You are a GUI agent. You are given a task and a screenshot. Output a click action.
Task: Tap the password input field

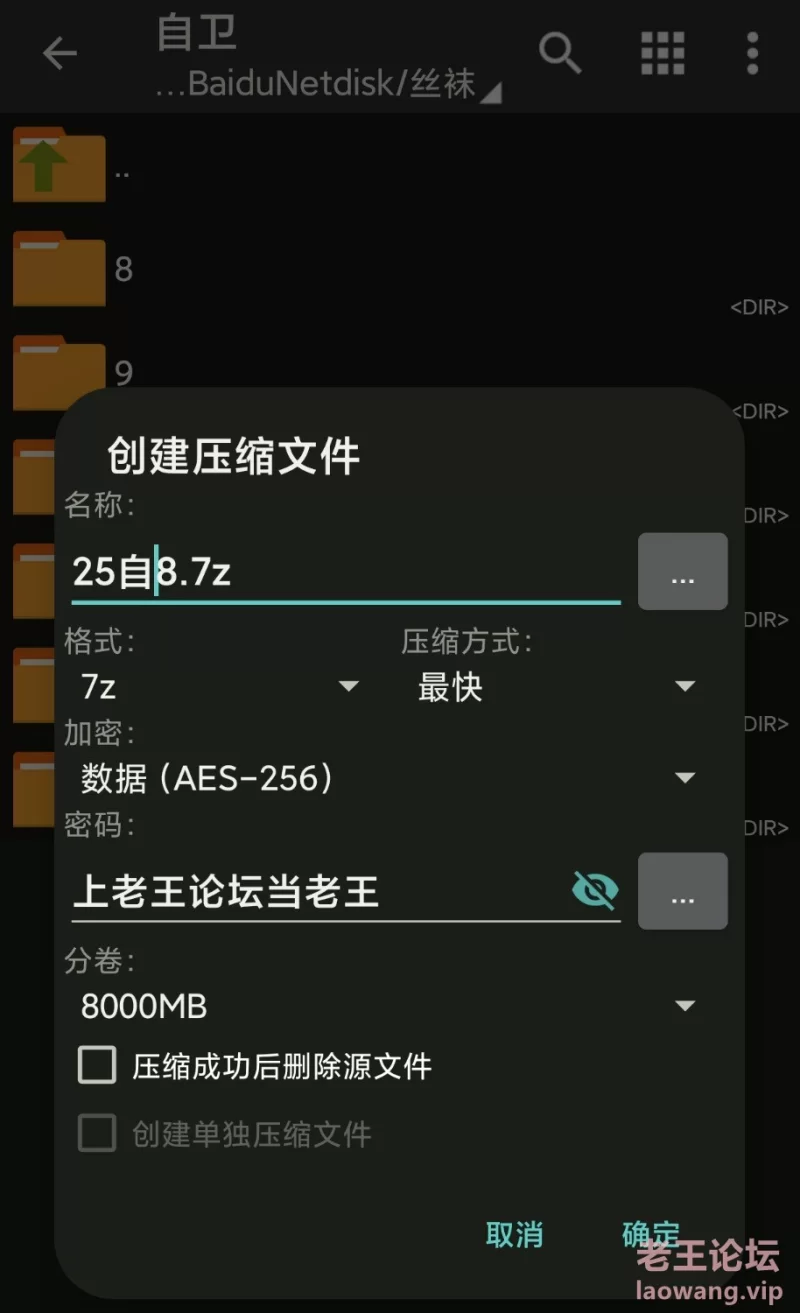(x=315, y=891)
